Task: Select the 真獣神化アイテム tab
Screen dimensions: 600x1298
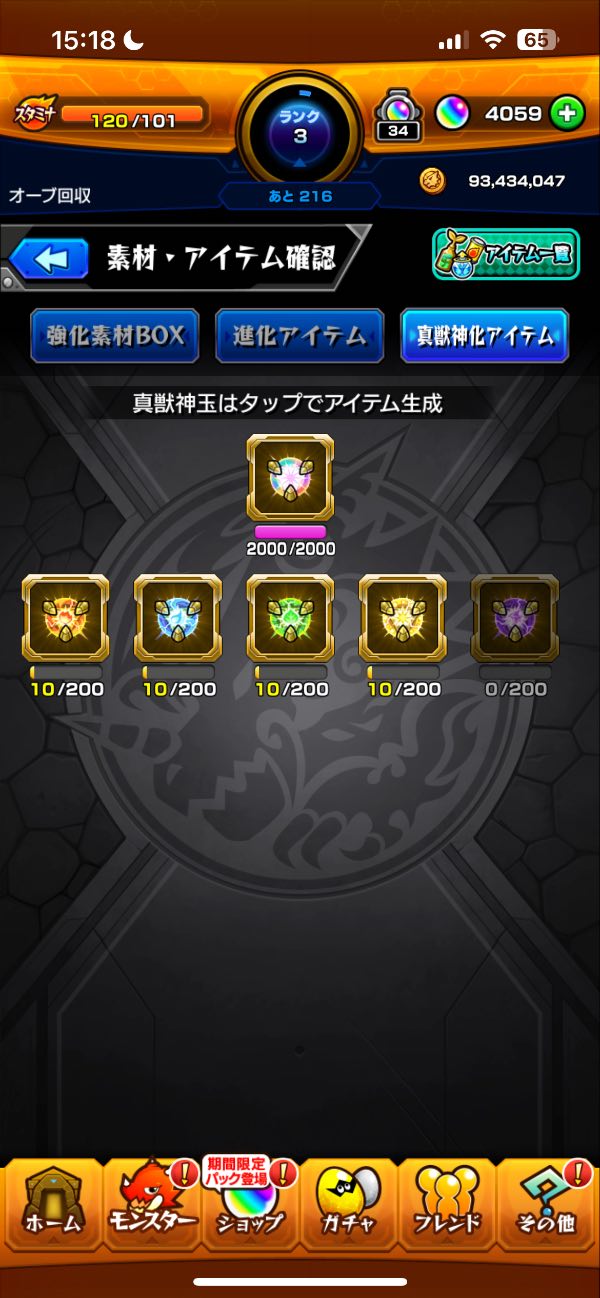Action: 485,335
